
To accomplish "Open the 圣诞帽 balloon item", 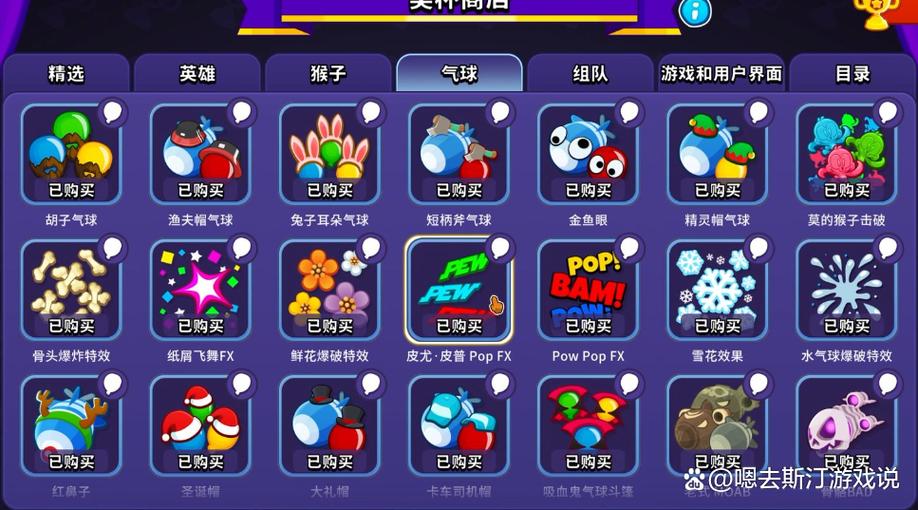I will tap(200, 426).
